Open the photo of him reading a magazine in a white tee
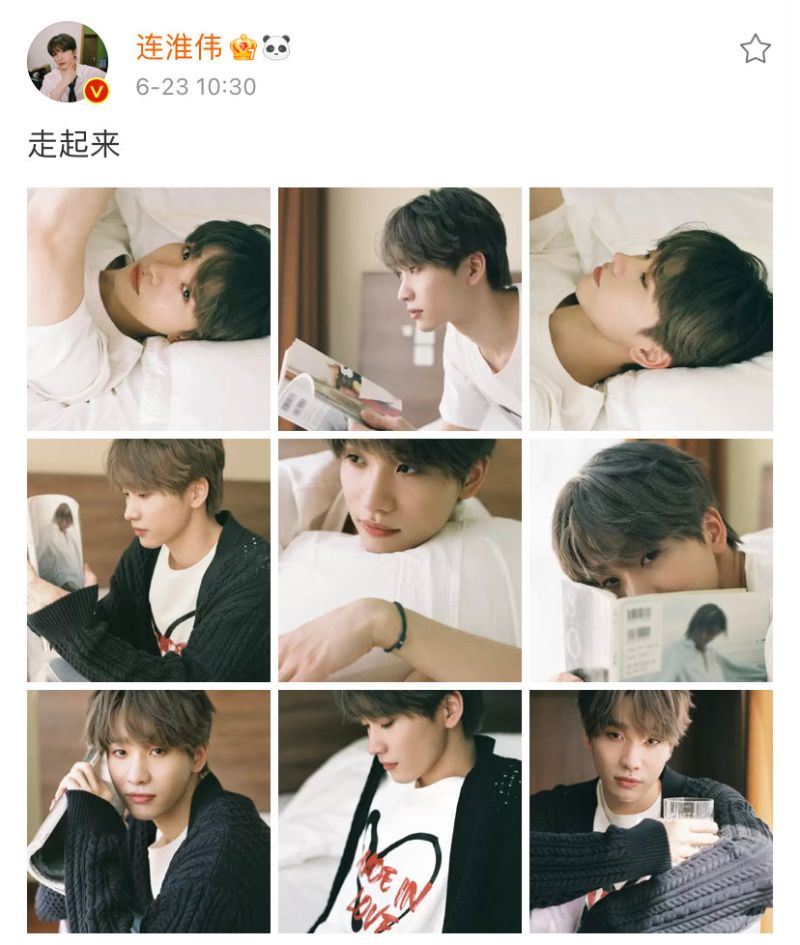The width and height of the screenshot is (800, 945). (399, 309)
